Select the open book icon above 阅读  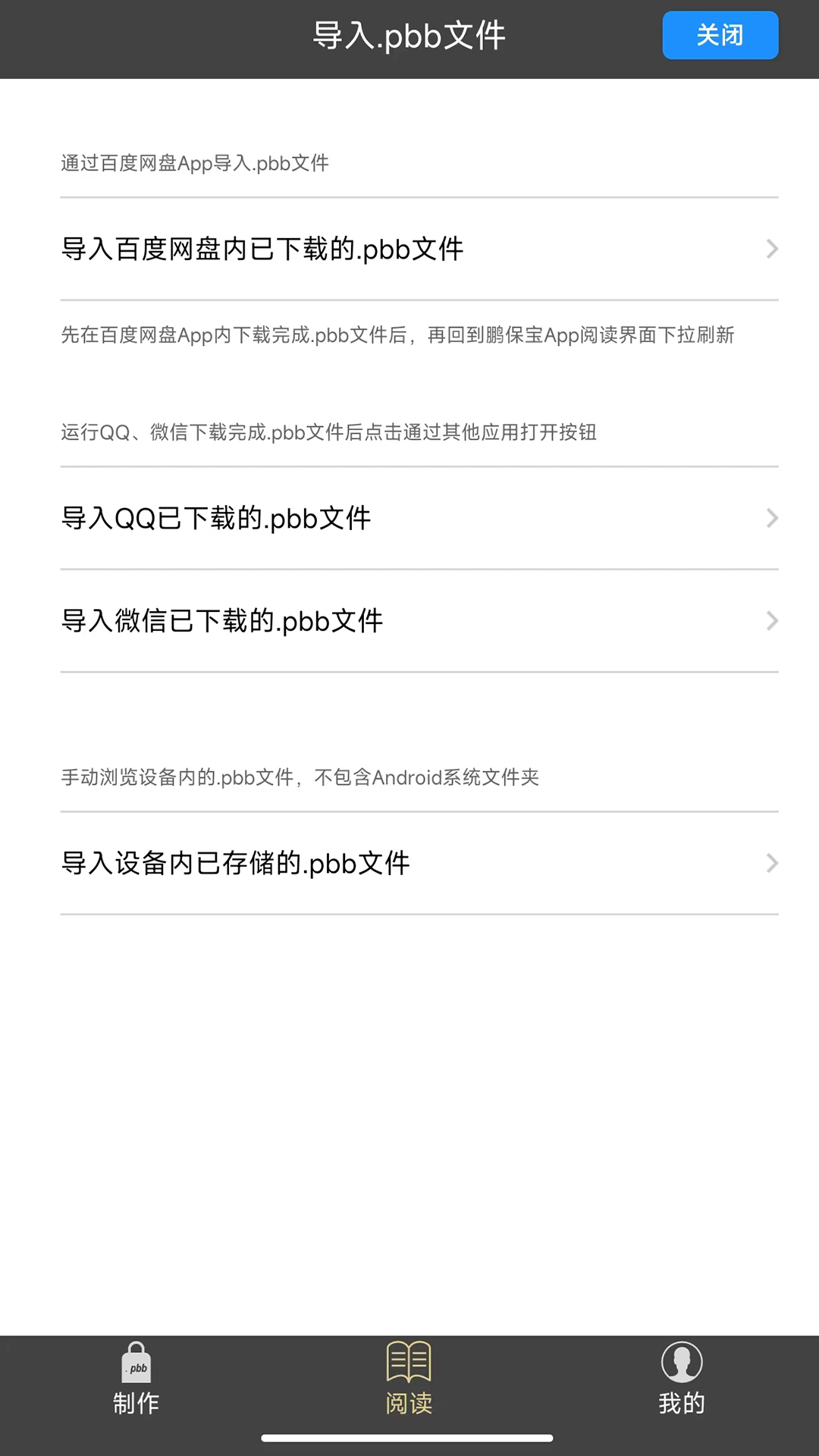(x=409, y=1361)
